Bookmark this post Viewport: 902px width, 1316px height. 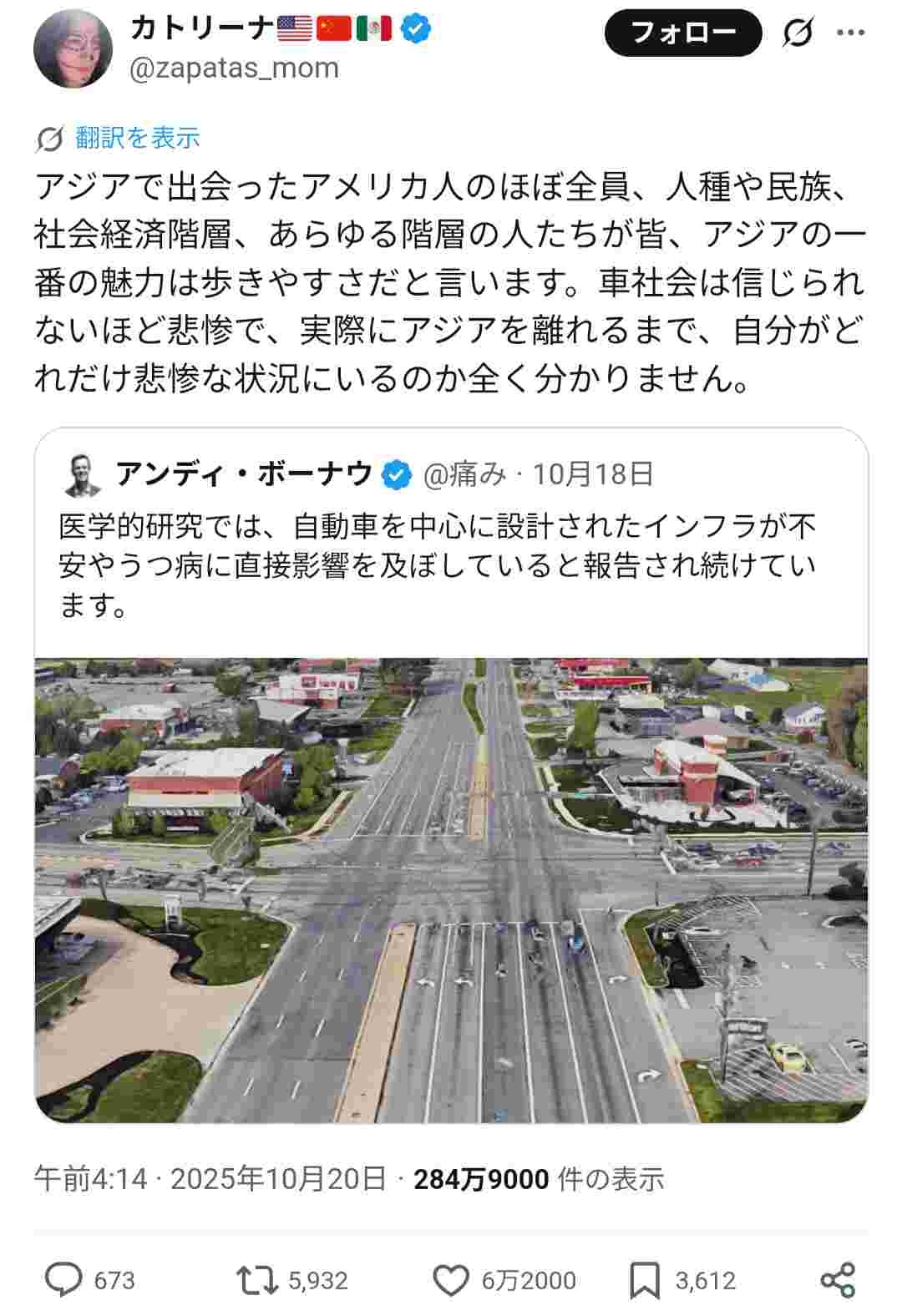click(644, 1280)
